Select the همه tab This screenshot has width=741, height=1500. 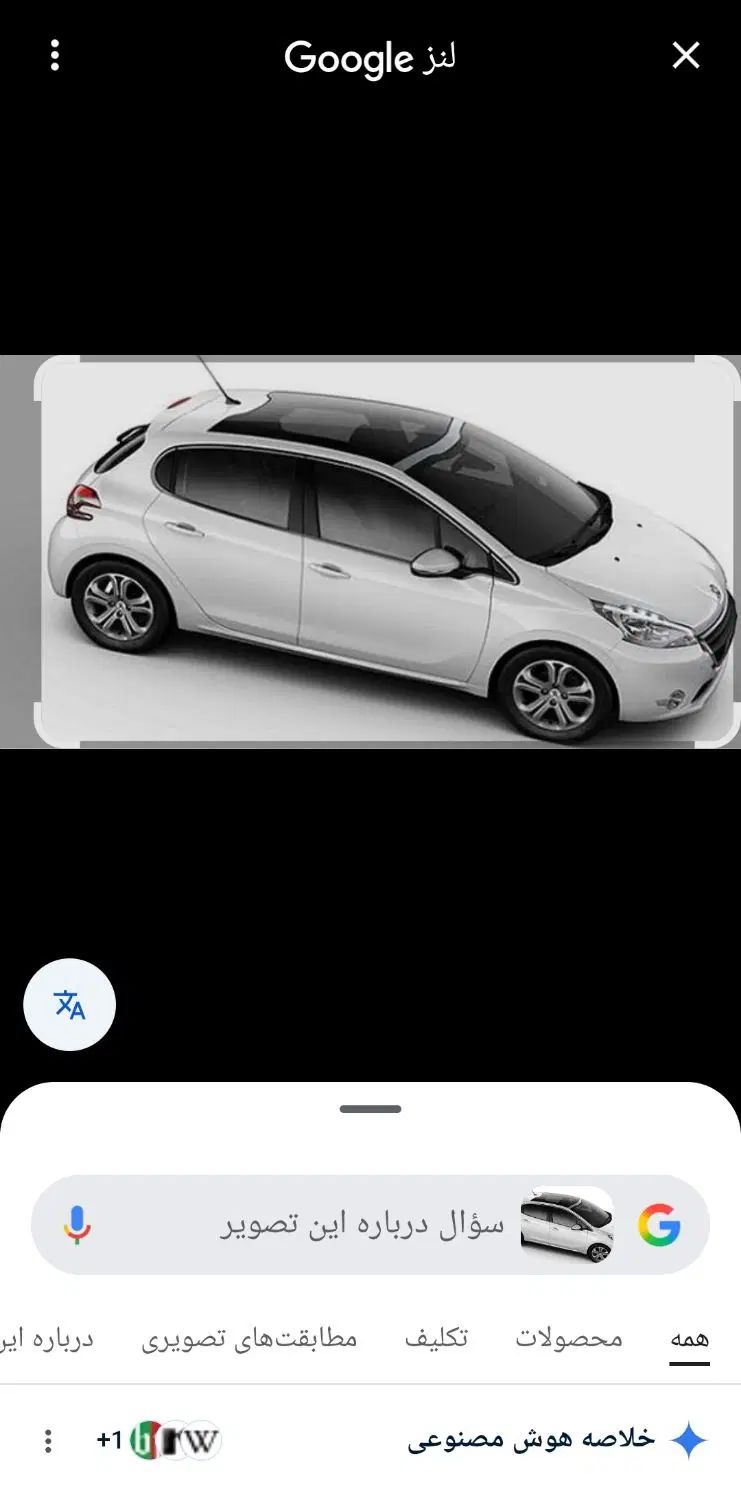click(689, 1338)
